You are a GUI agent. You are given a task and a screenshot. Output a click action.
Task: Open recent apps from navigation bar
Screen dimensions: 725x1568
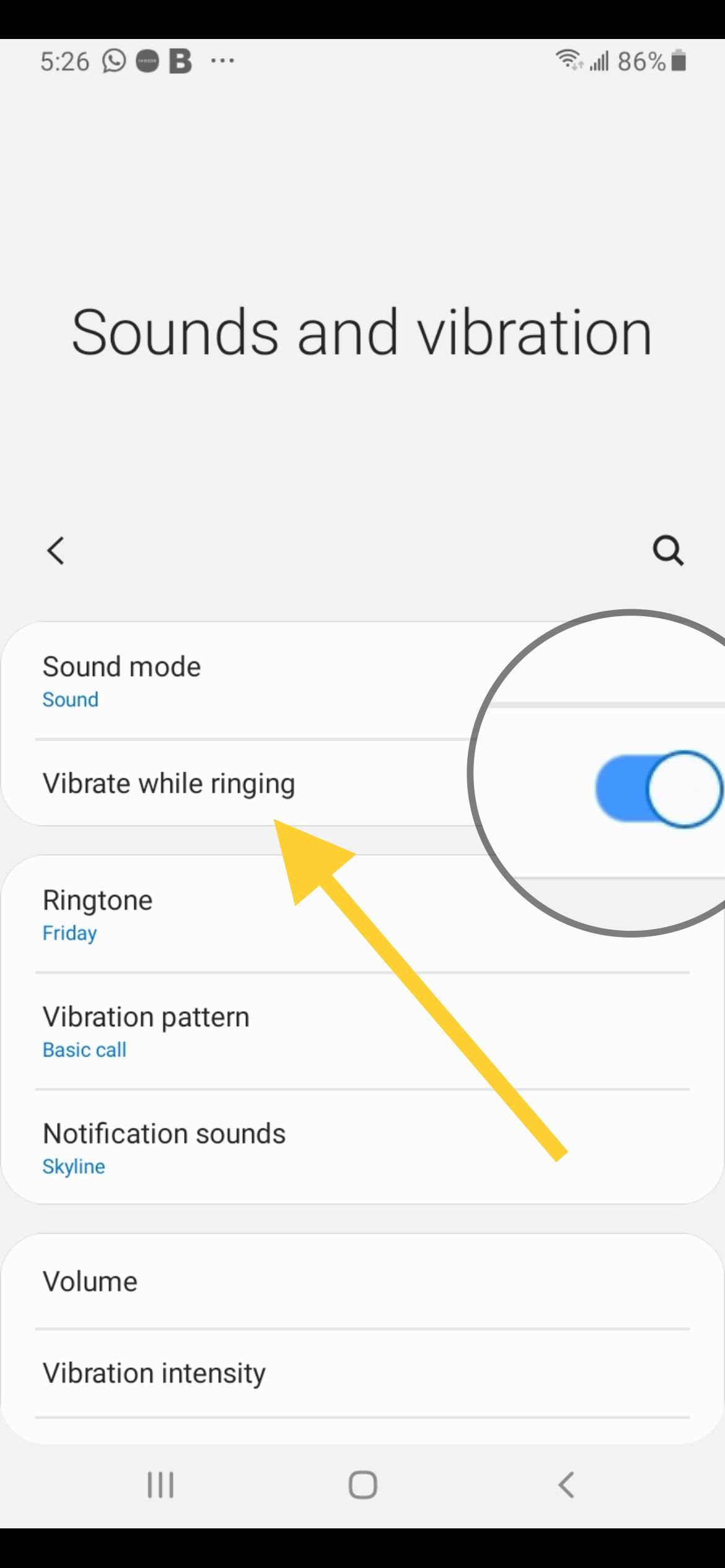[x=160, y=1484]
